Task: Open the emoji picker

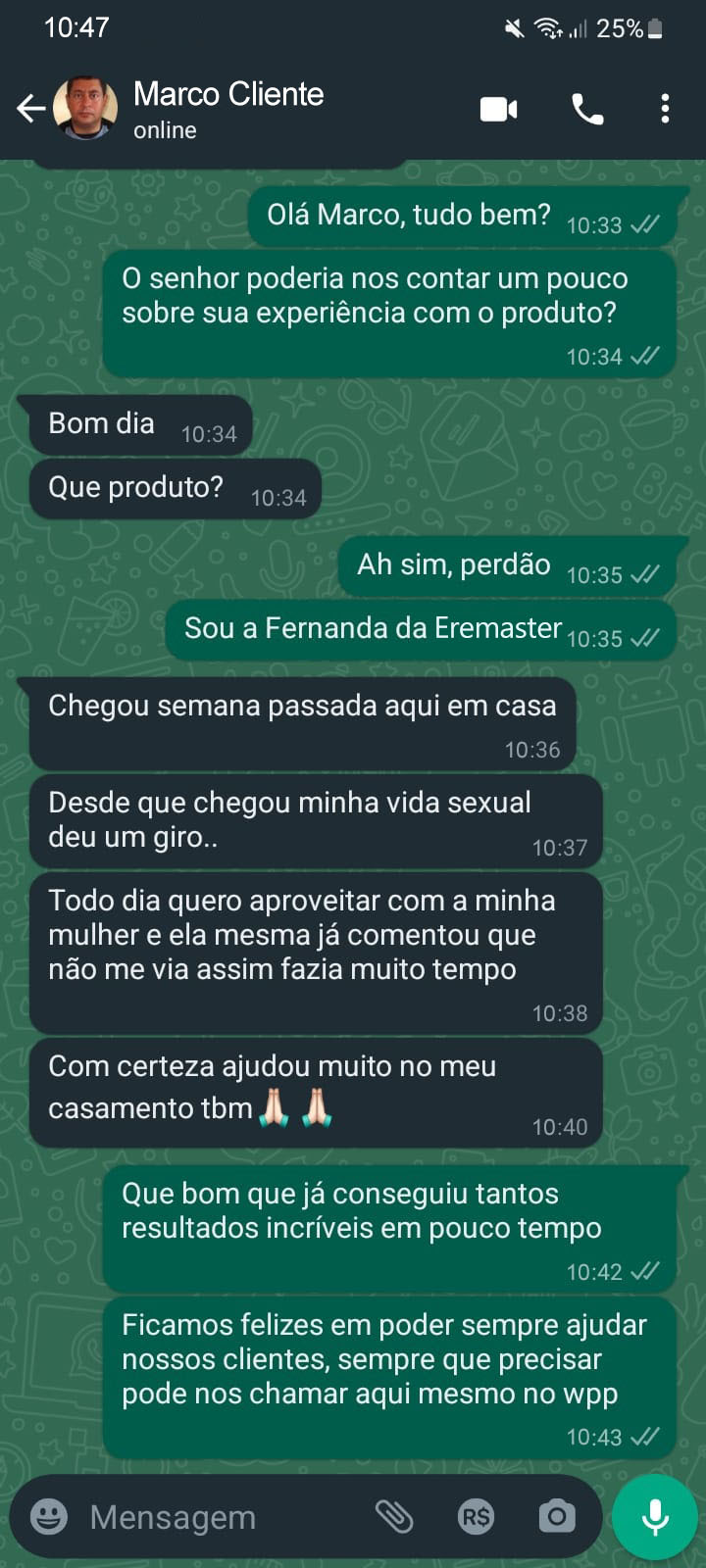Action: [49, 1517]
